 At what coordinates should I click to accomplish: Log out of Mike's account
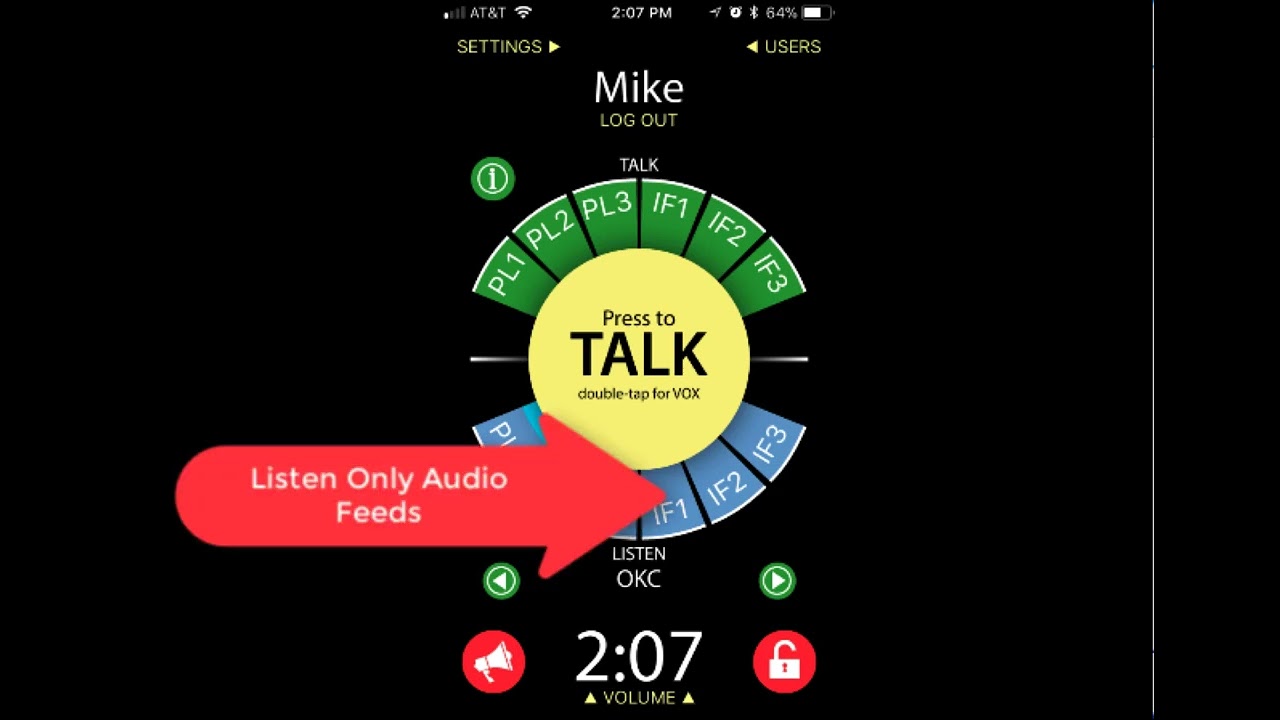coord(639,120)
